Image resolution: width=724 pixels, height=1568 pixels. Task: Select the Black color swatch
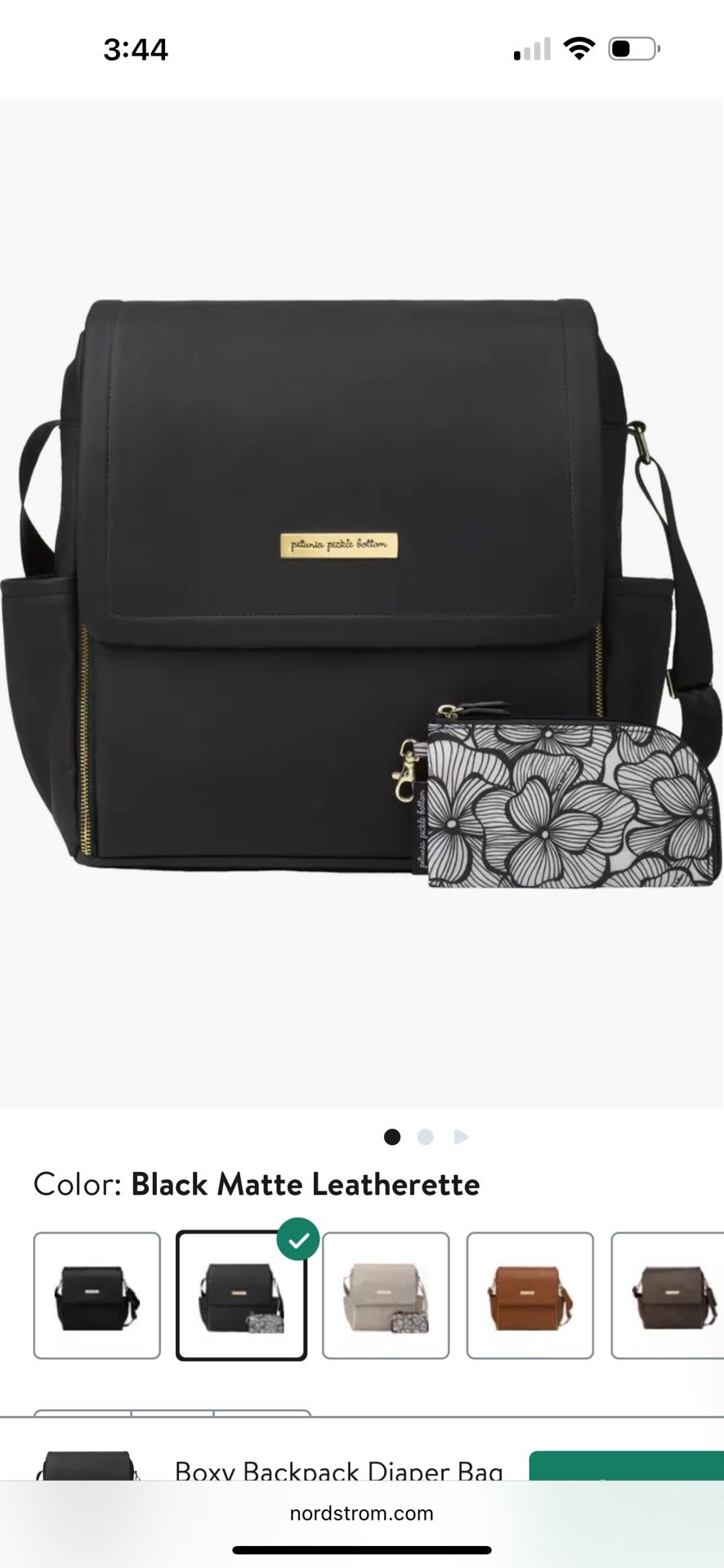(x=96, y=1296)
